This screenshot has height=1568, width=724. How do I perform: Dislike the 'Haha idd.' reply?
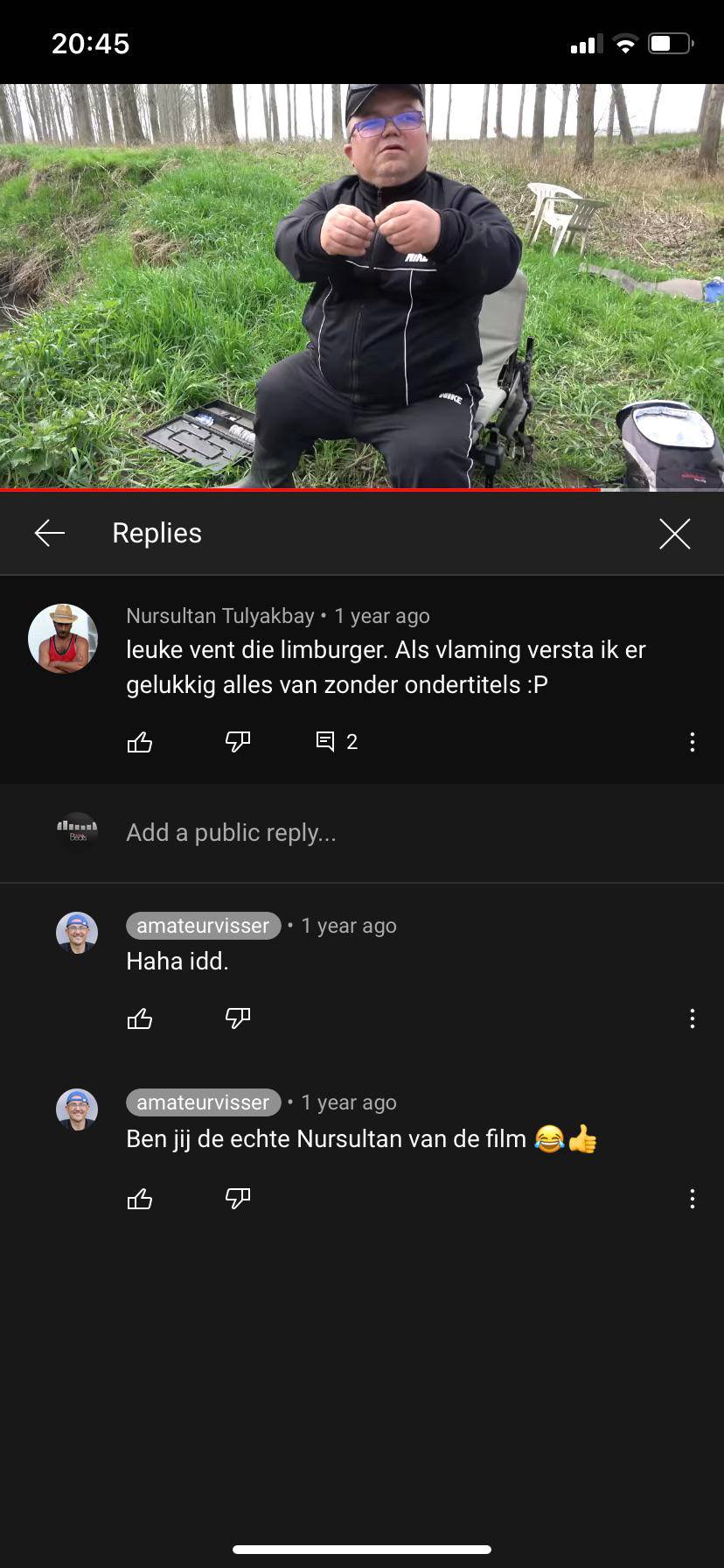point(237,1018)
